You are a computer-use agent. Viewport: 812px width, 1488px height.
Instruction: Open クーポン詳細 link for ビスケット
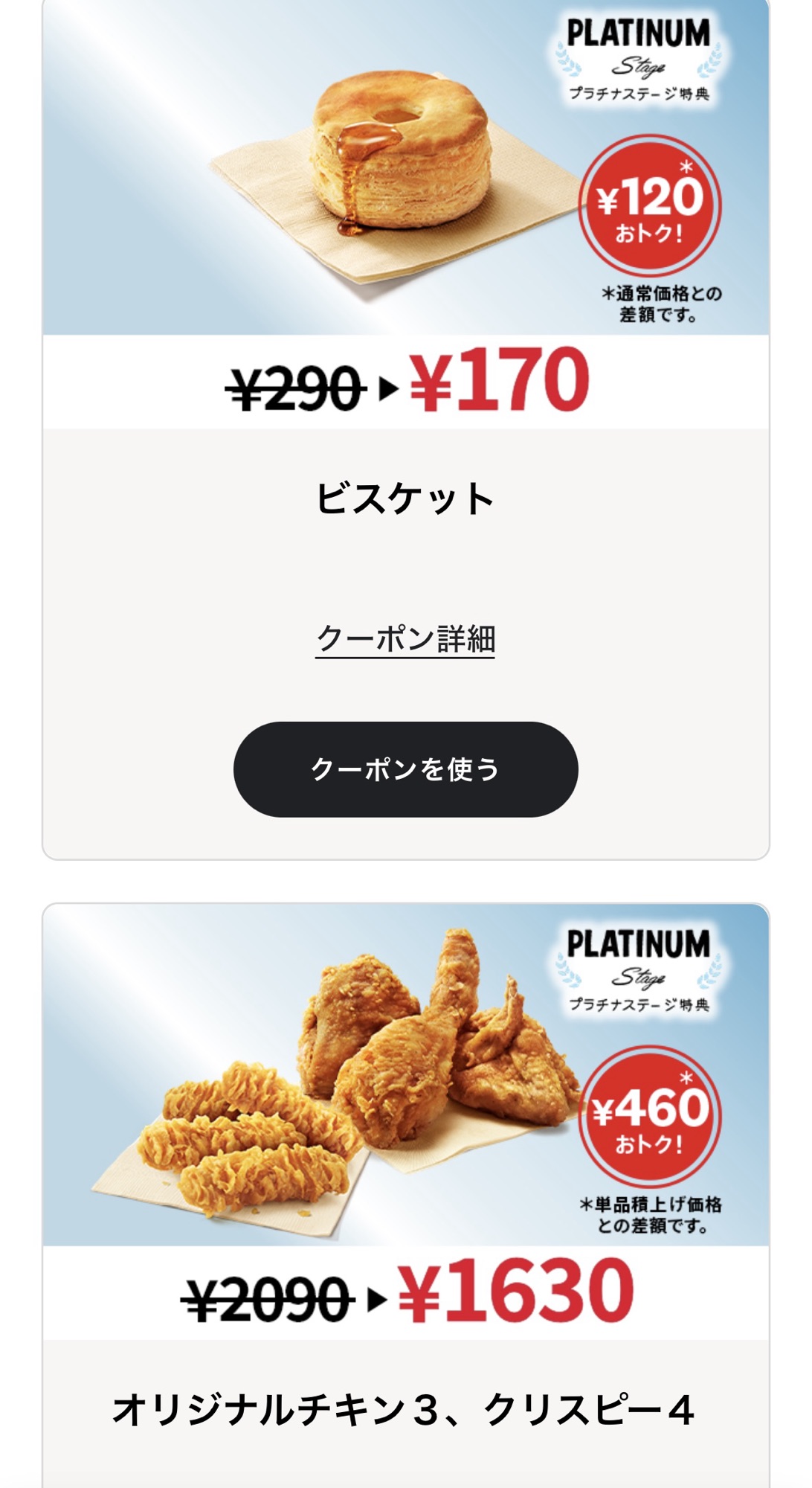pyautogui.click(x=405, y=639)
